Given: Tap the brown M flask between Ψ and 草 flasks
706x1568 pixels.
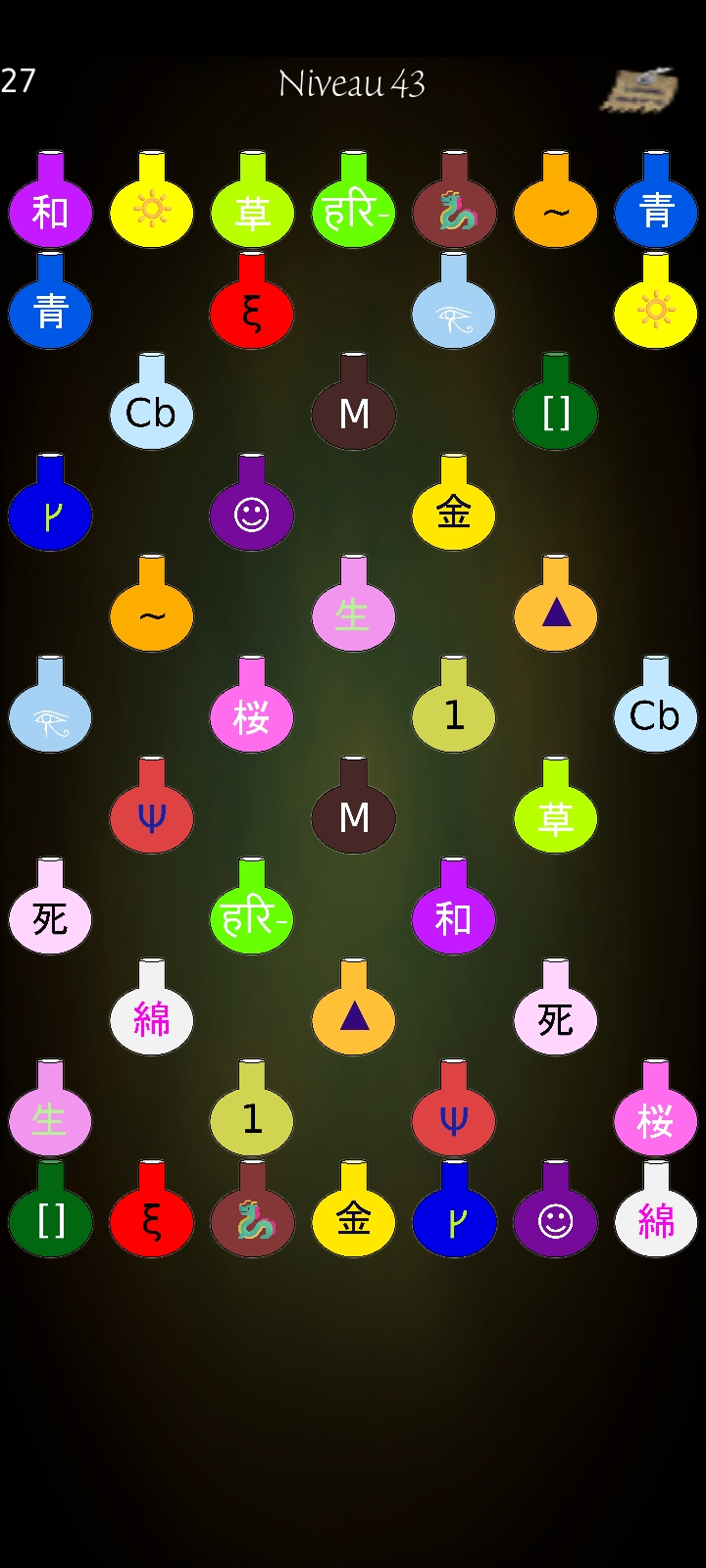Looking at the screenshot, I should [353, 806].
